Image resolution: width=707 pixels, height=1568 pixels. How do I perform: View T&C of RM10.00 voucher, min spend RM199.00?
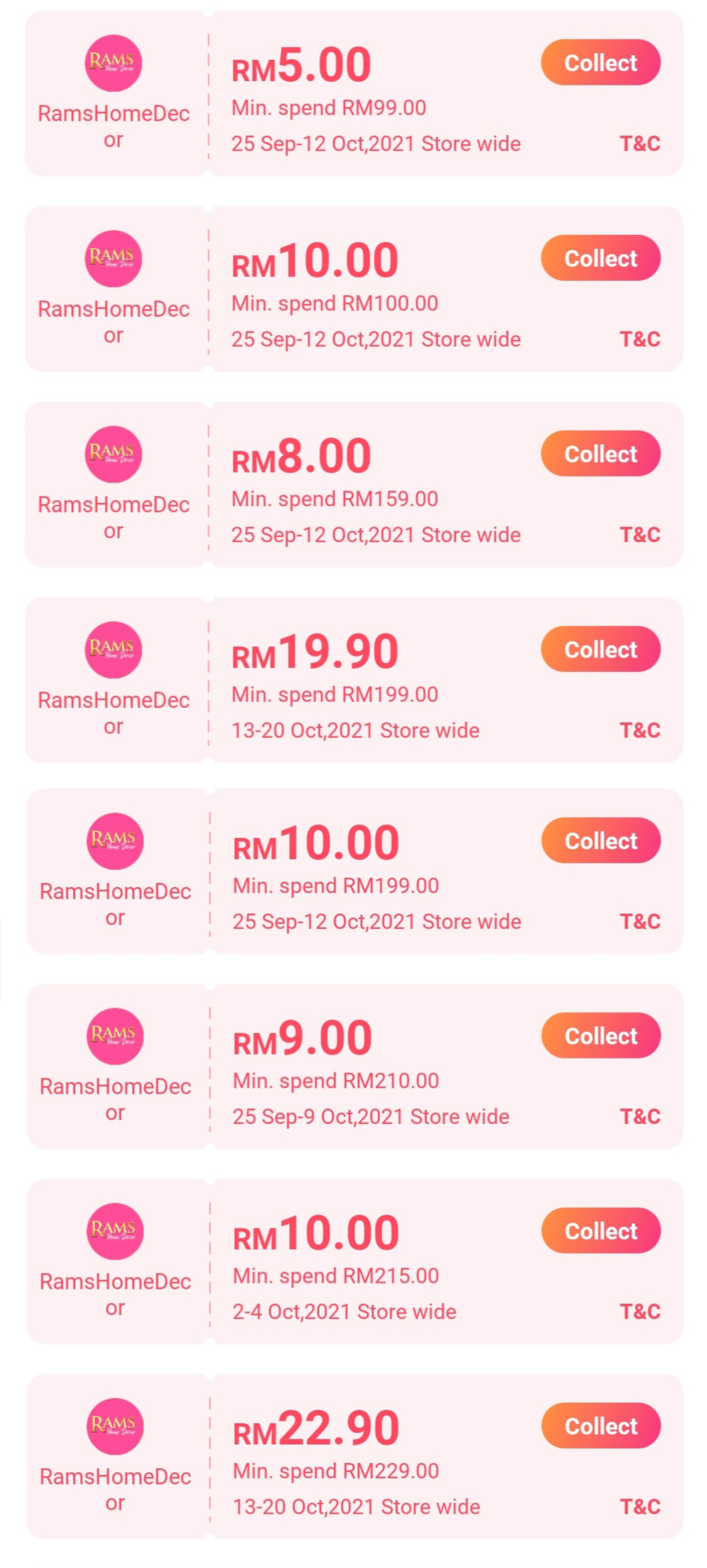(640, 921)
